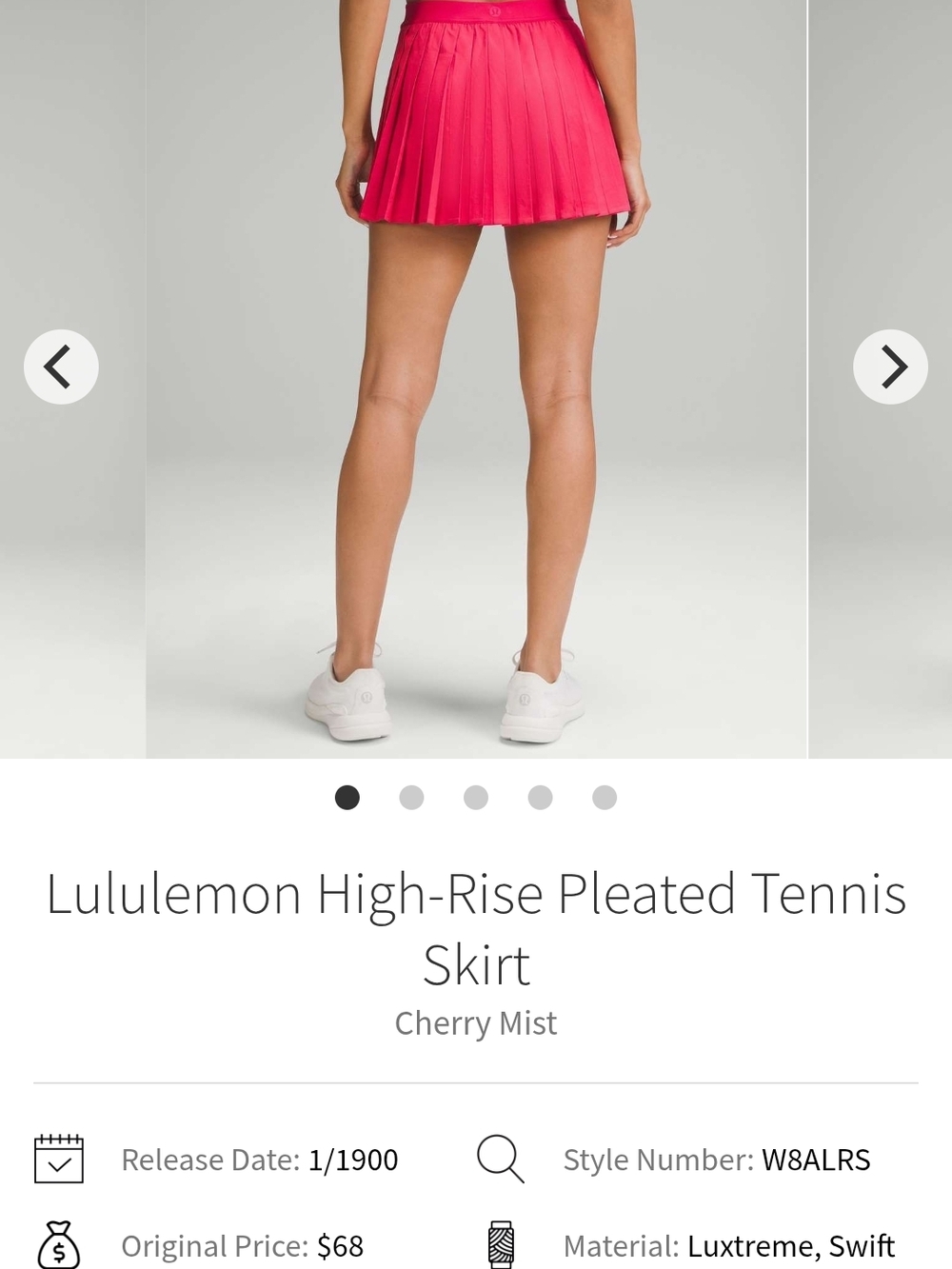The image size is (952, 1269).
Task: Go back one image with the left chevron
Action: pyautogui.click(x=60, y=366)
